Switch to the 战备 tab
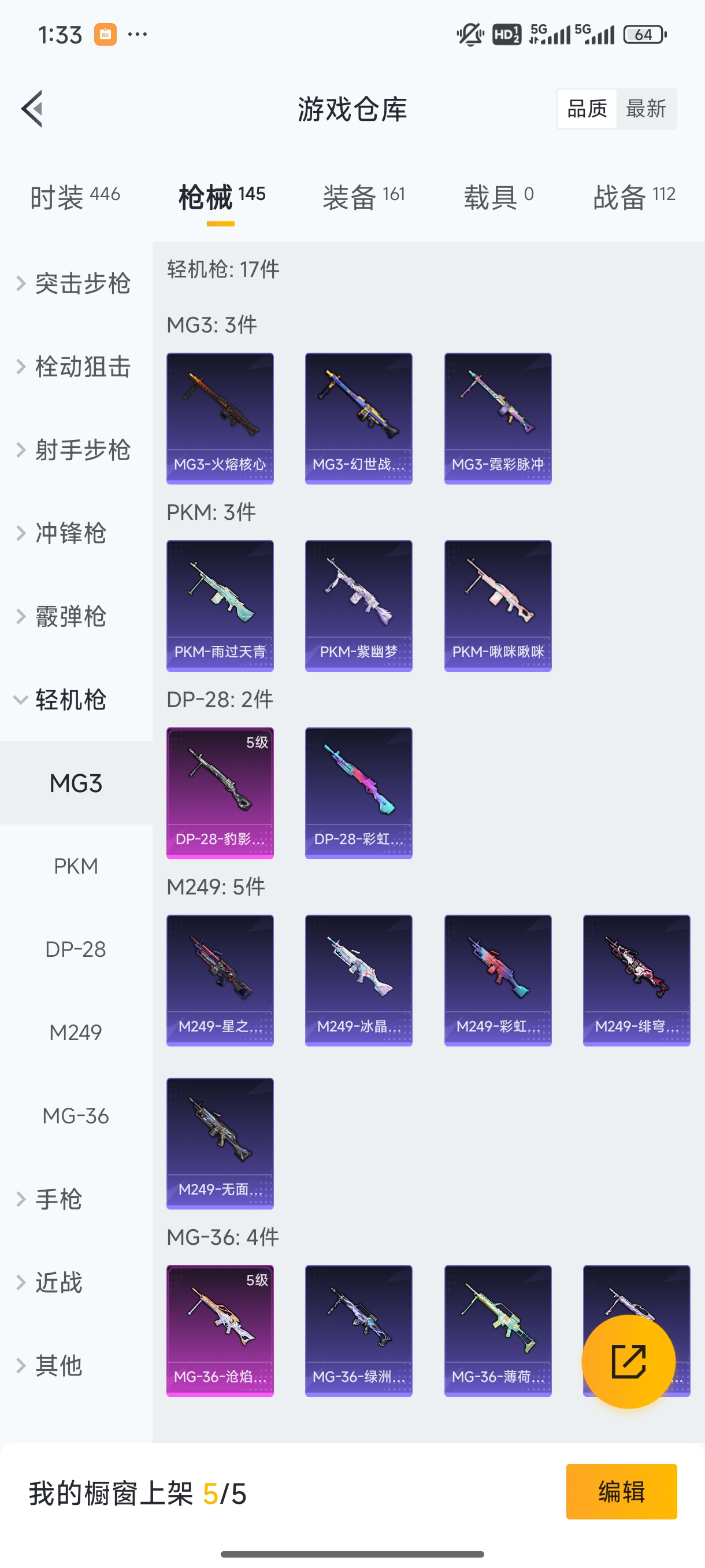705x1568 pixels. 633,197
